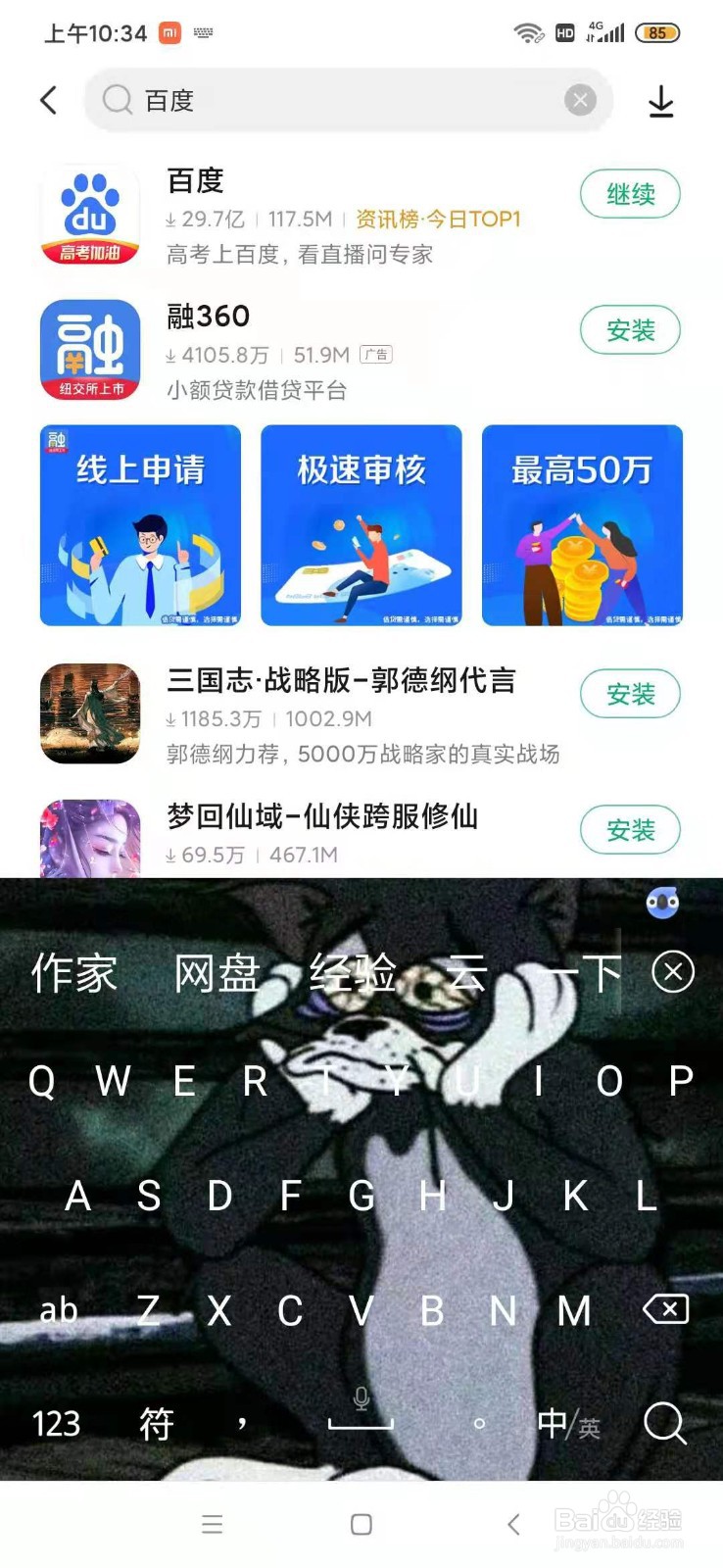Image resolution: width=723 pixels, height=1568 pixels.
Task: Select the suggestion word 经验
Action: [355, 972]
